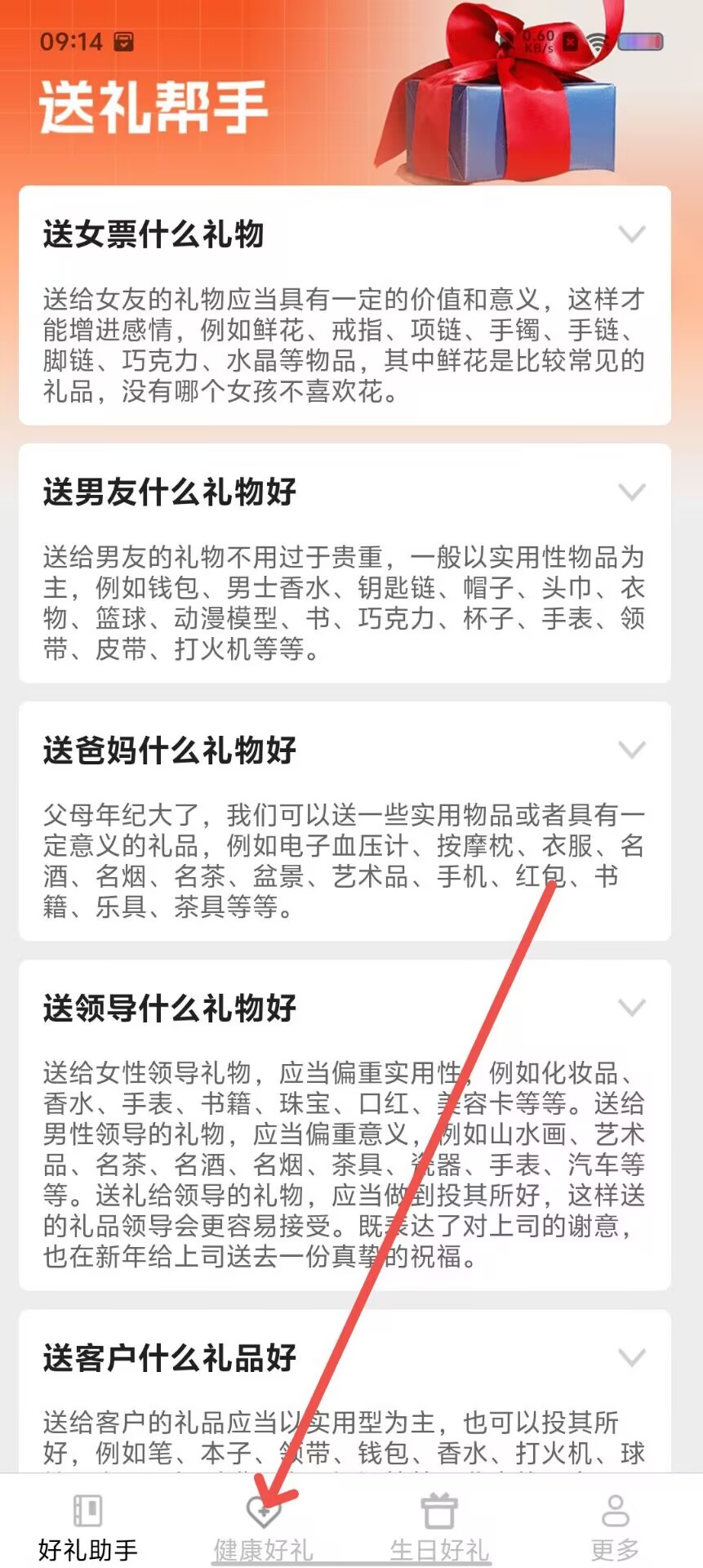
Task: Expand the 送领导什么礼物好 chevron
Action: 632,1008
